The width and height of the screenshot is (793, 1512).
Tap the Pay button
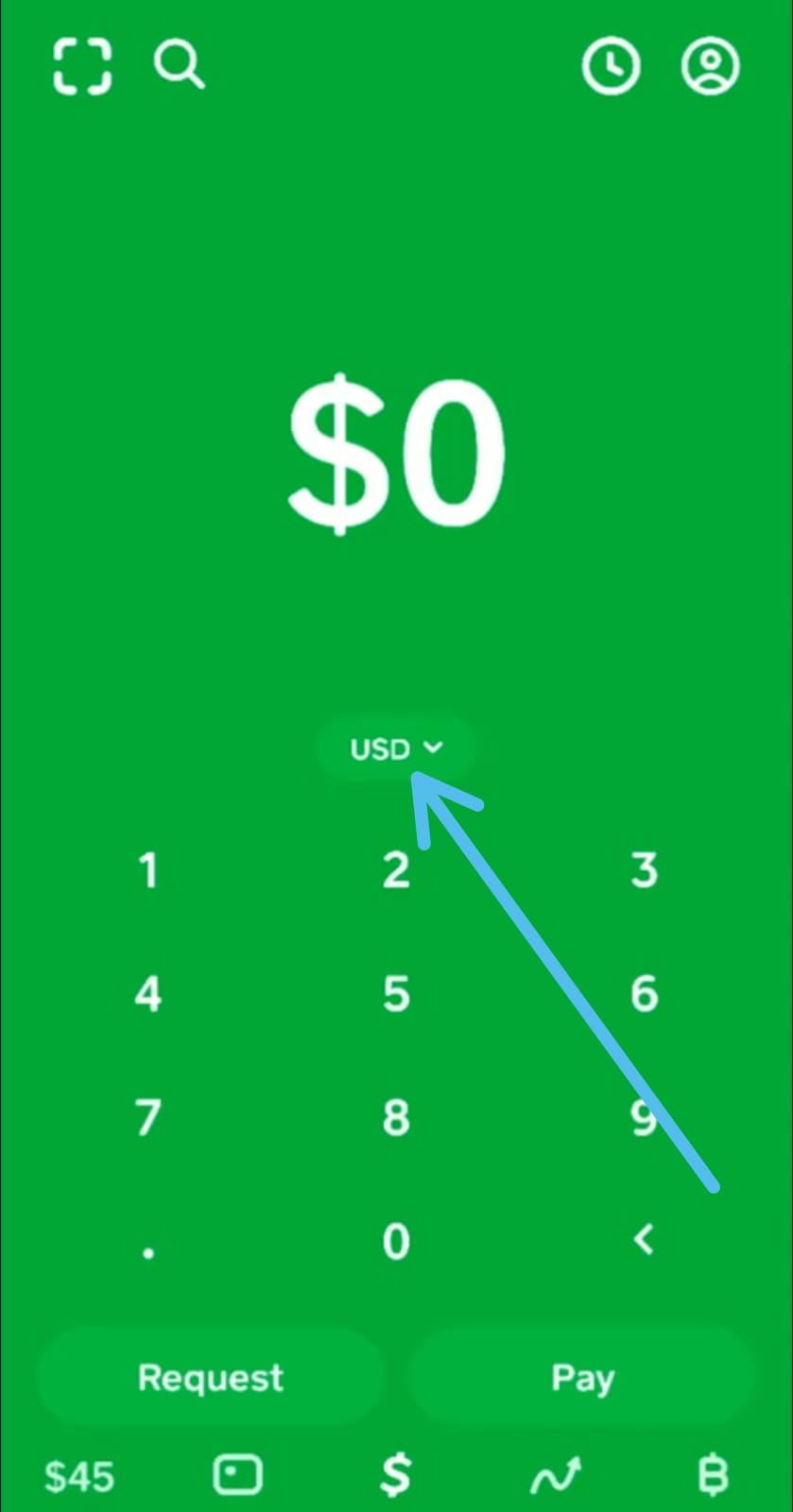[583, 1377]
